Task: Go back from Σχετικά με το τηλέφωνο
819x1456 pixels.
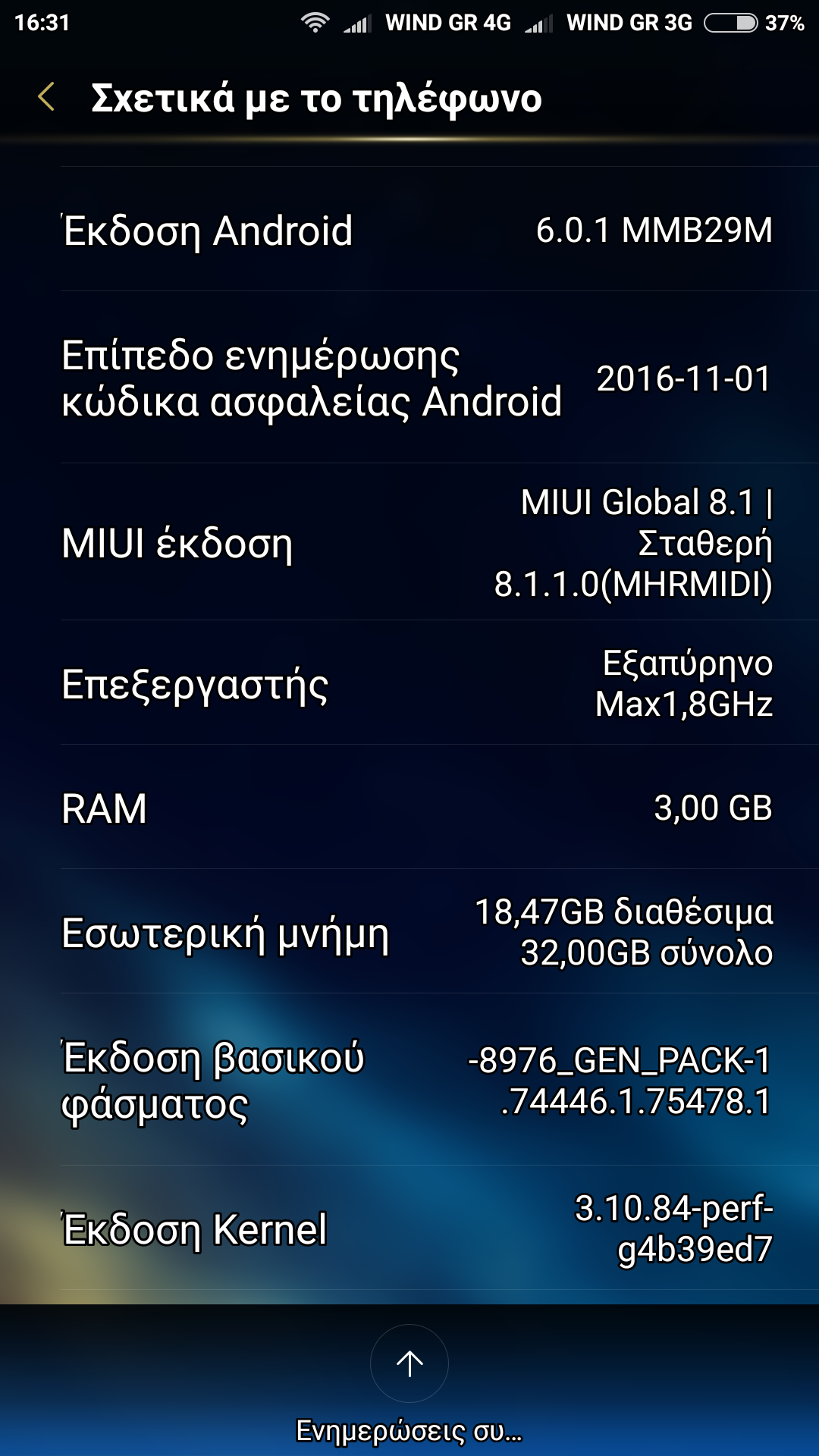Action: coord(47,98)
